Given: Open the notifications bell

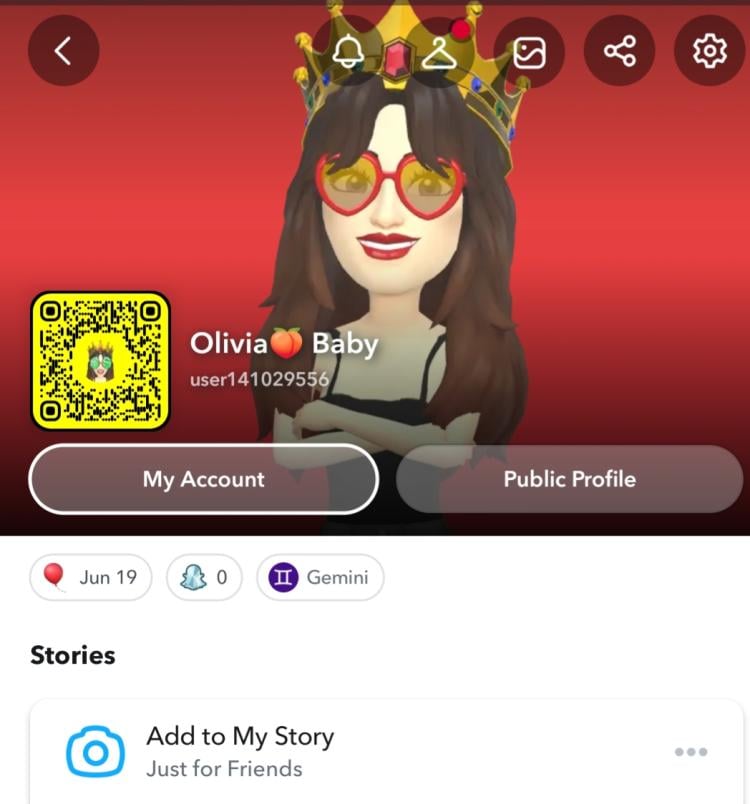Looking at the screenshot, I should click(x=347, y=51).
